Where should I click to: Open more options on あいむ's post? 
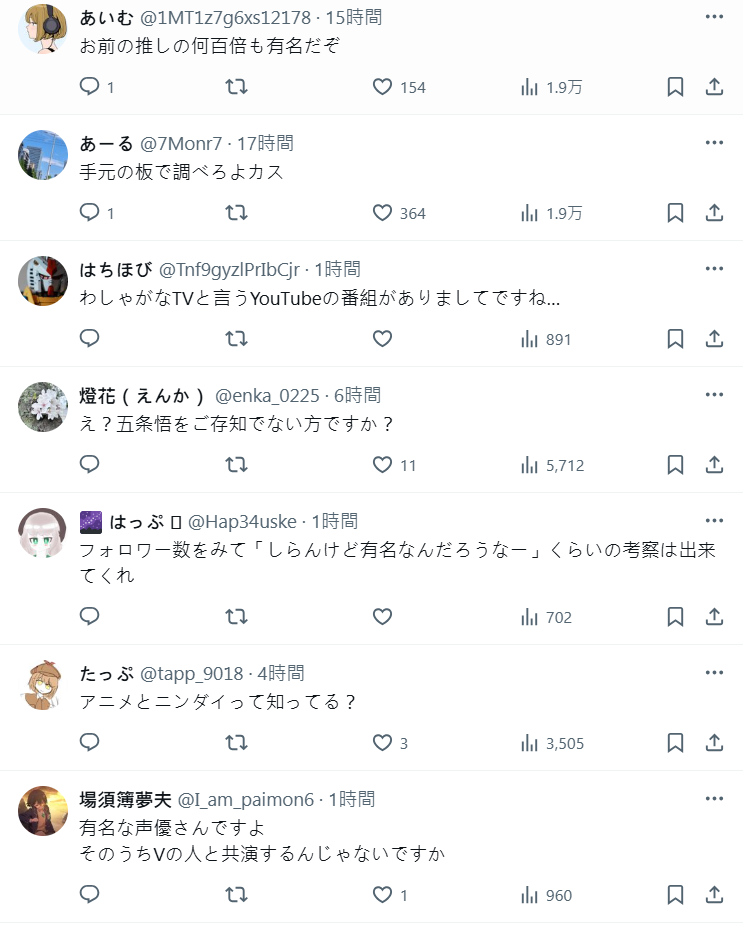pos(714,17)
